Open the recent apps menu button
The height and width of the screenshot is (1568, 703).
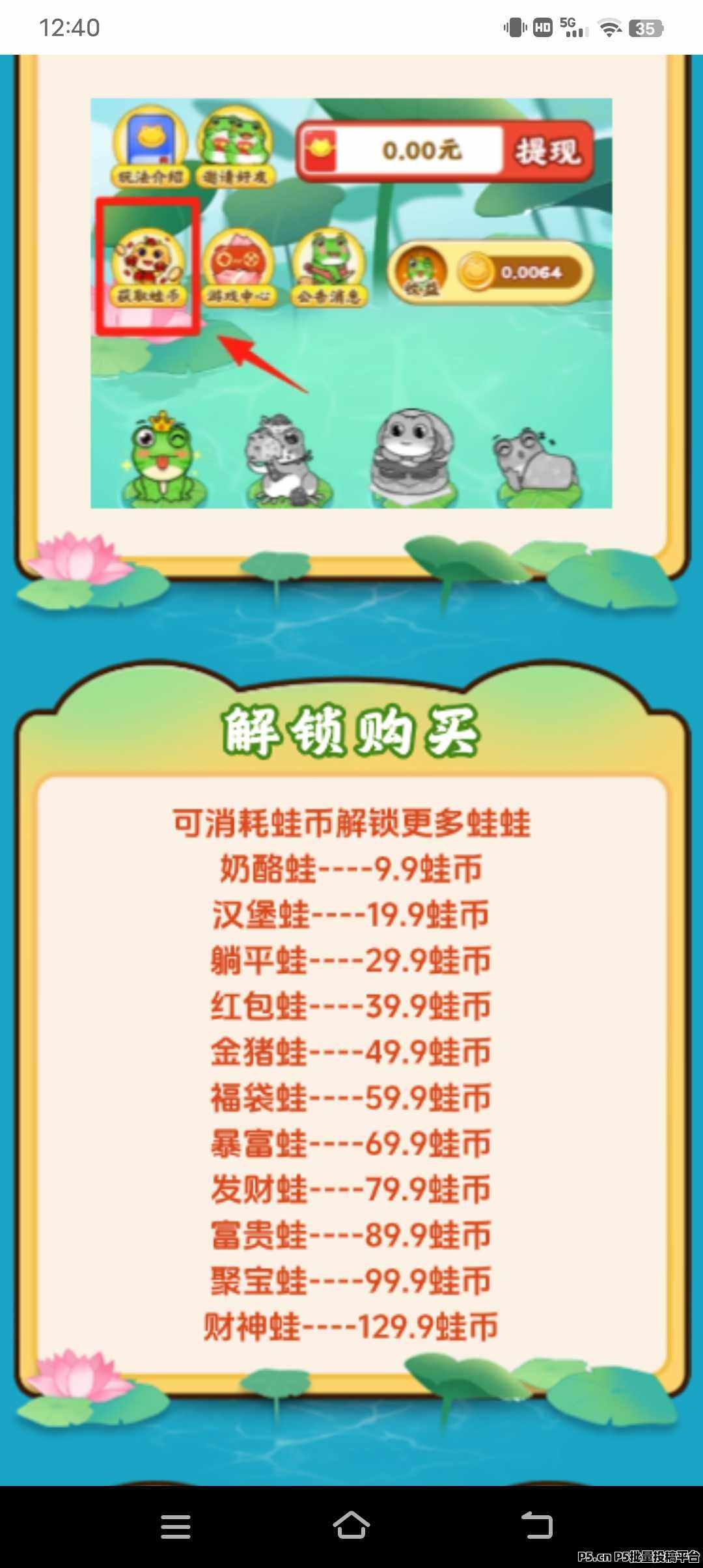click(x=176, y=1526)
